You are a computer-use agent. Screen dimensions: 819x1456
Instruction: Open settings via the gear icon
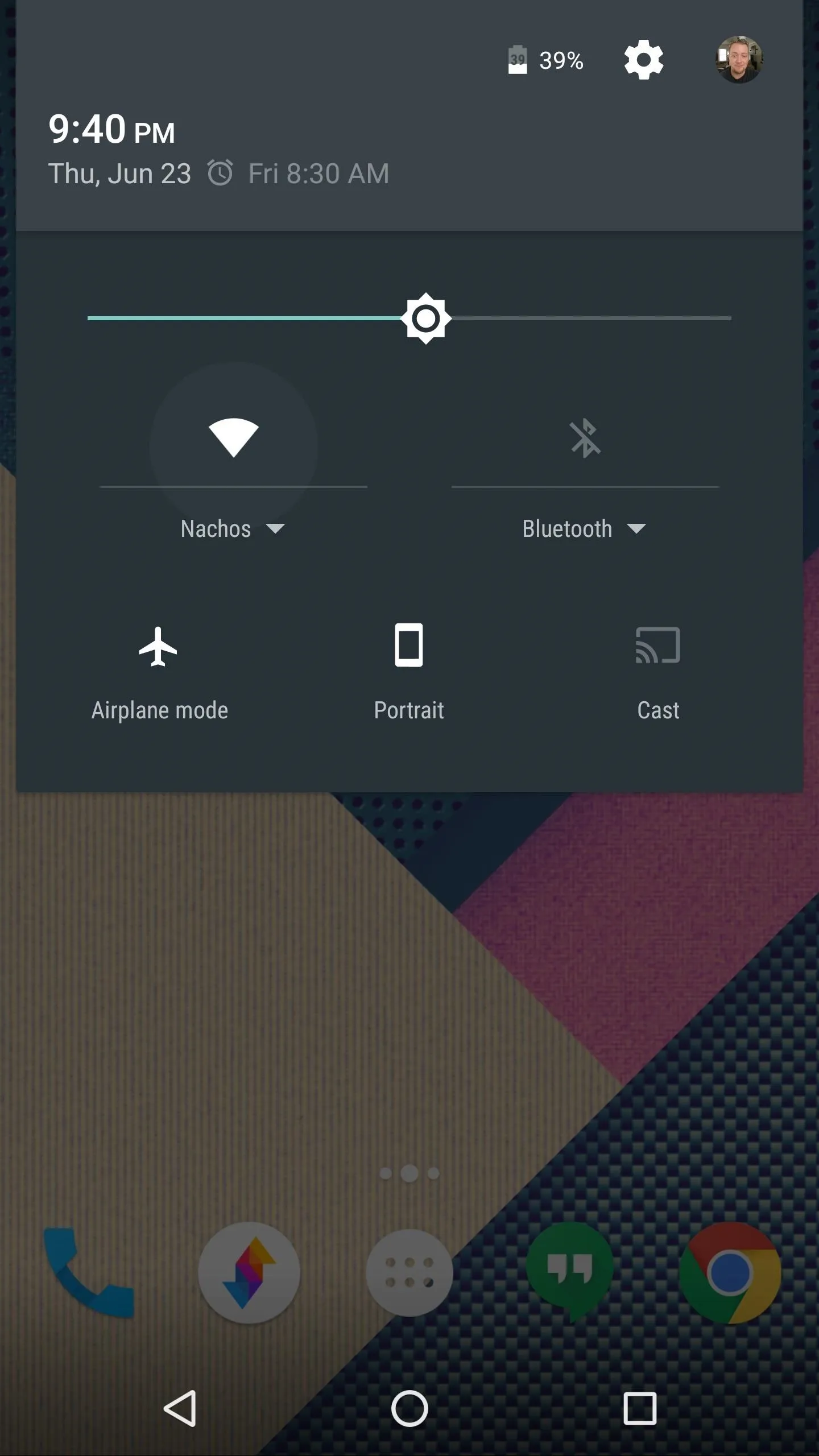pos(643,60)
